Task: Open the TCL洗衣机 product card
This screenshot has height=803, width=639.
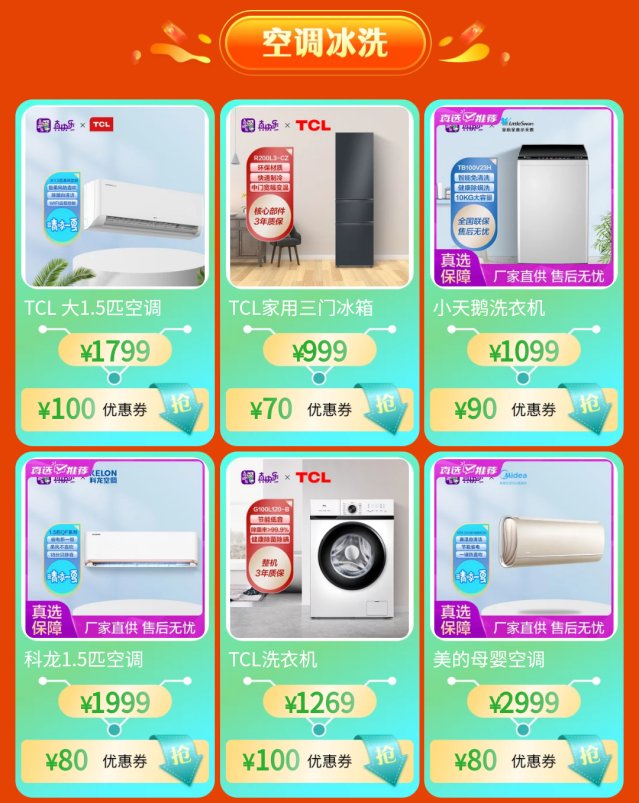Action: (x=319, y=550)
